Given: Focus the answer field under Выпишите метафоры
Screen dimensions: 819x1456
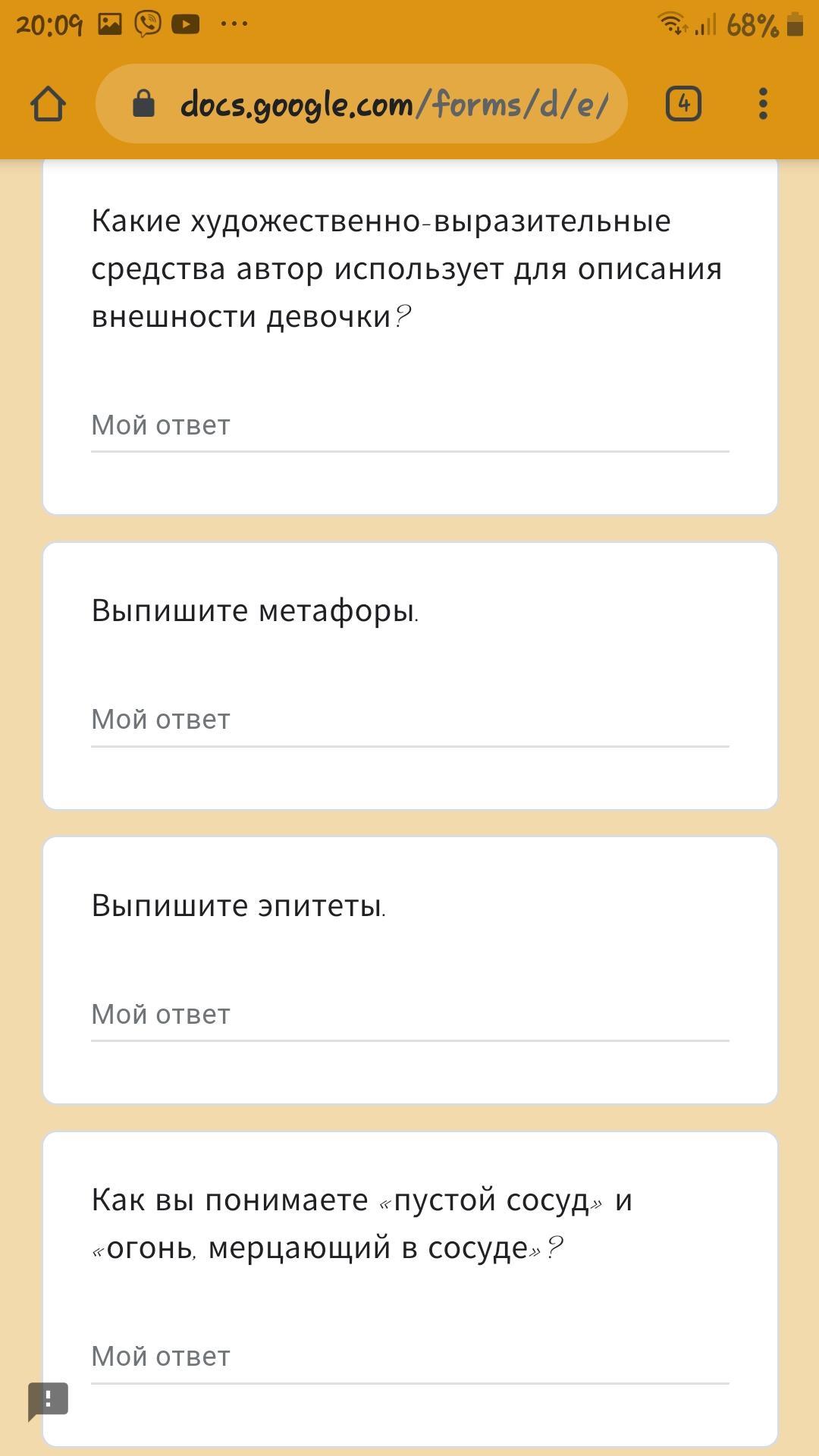Looking at the screenshot, I should click(409, 720).
